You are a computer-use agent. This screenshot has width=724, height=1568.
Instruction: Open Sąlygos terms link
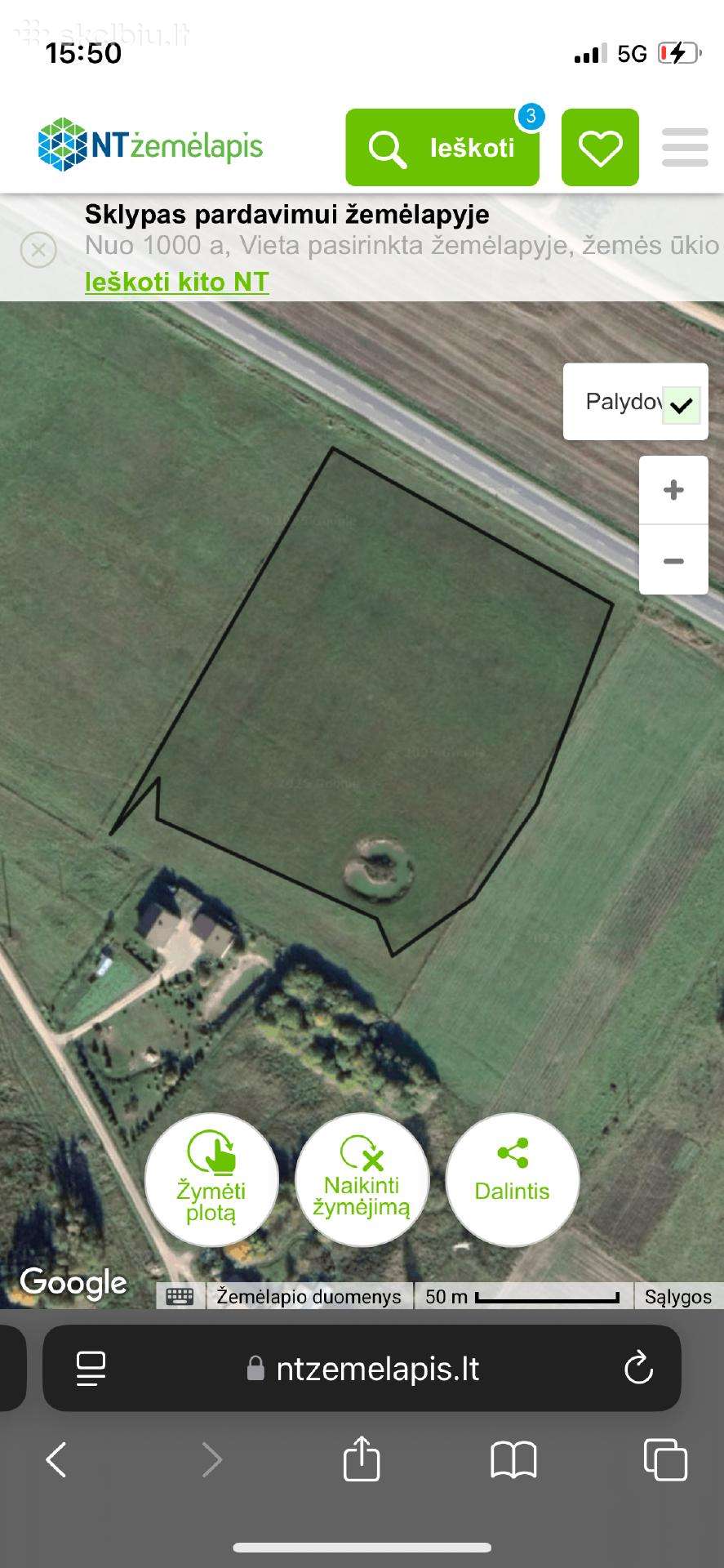[678, 1297]
